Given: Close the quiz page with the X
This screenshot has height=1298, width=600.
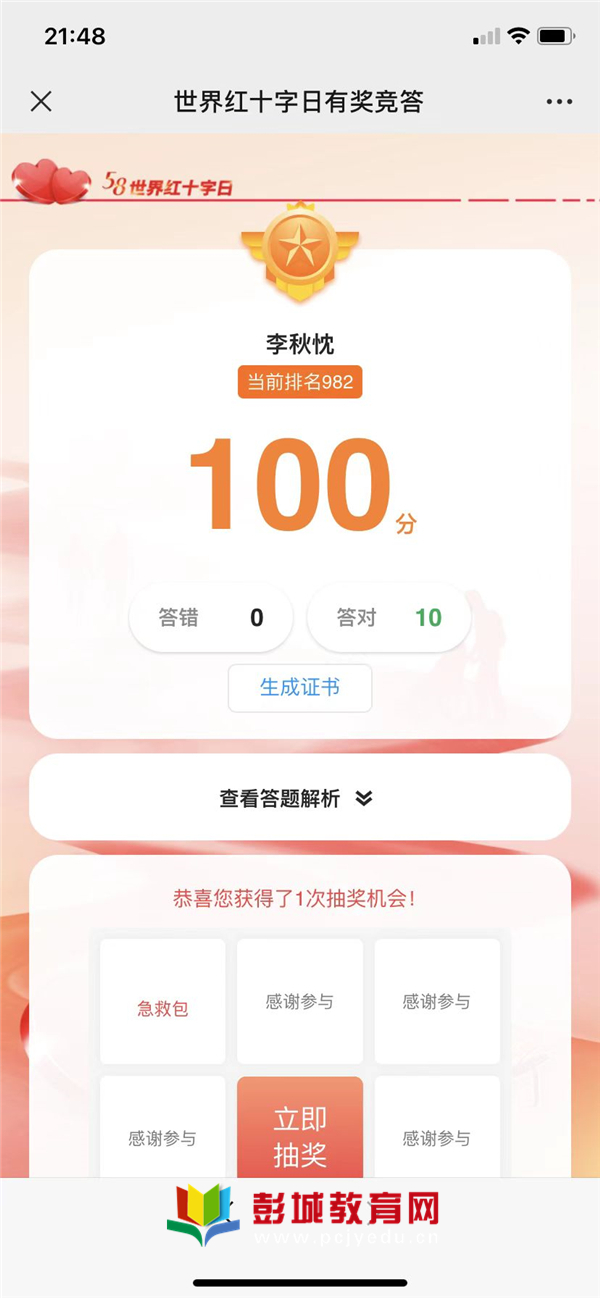Looking at the screenshot, I should coord(41,101).
